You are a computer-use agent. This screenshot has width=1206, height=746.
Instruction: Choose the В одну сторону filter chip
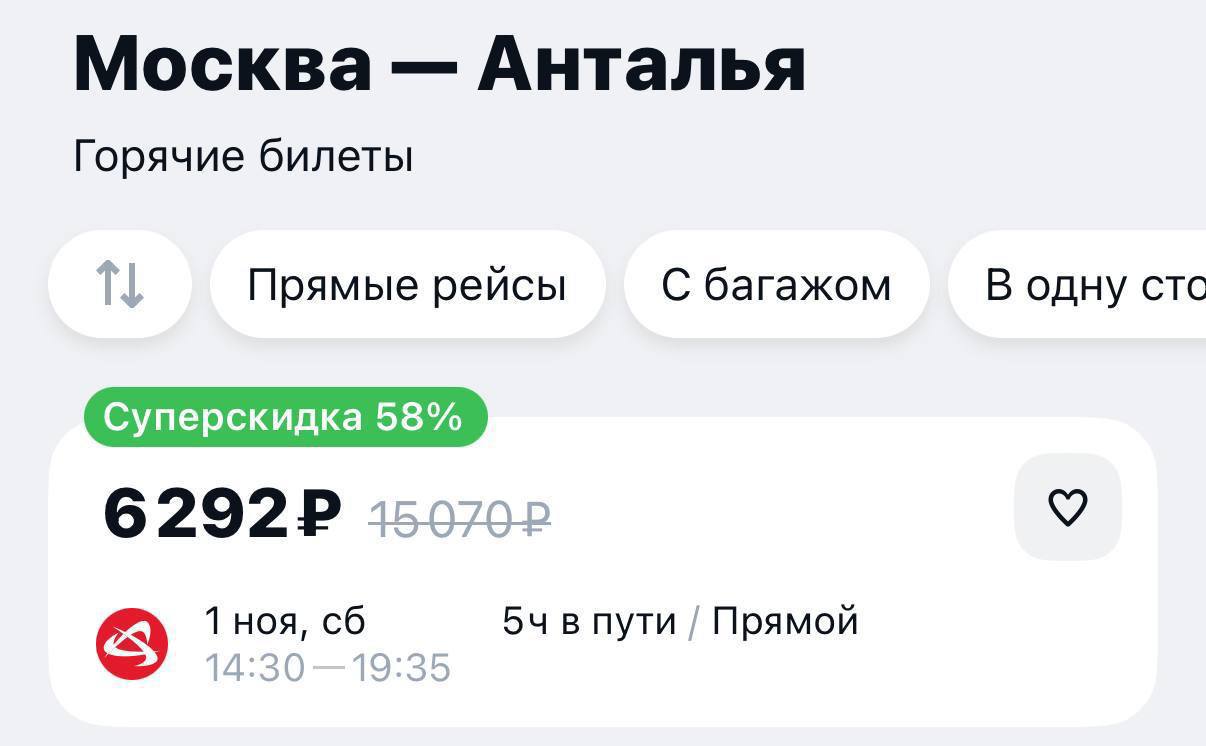click(x=1090, y=285)
